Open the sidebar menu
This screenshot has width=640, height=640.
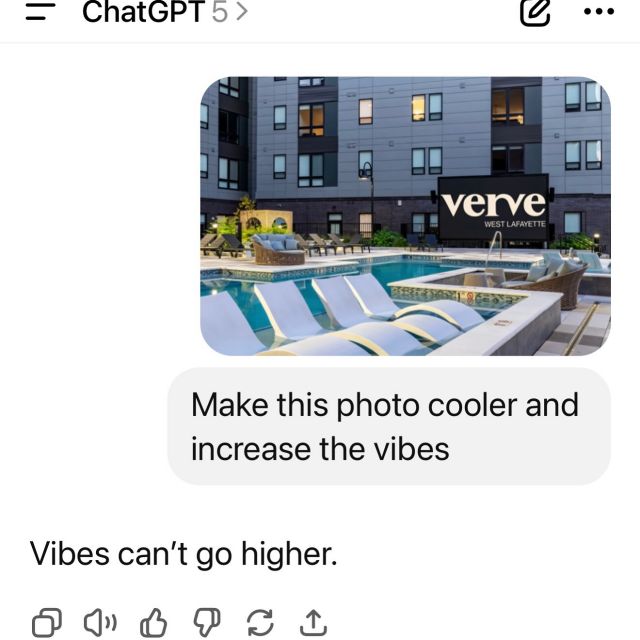(39, 12)
